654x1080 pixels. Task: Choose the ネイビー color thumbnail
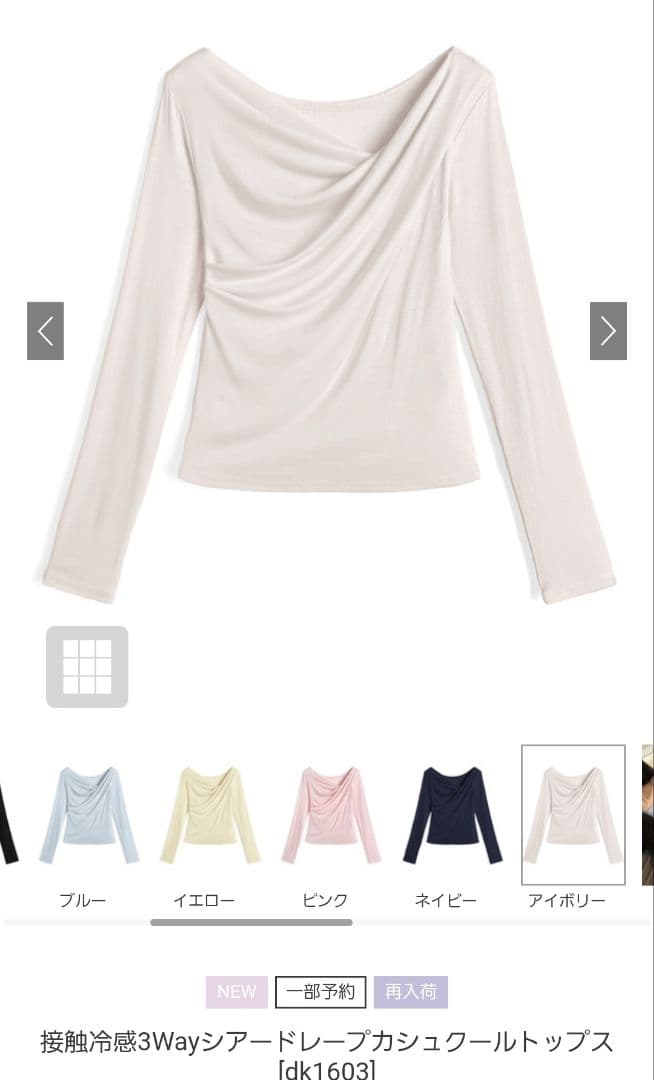coord(452,816)
